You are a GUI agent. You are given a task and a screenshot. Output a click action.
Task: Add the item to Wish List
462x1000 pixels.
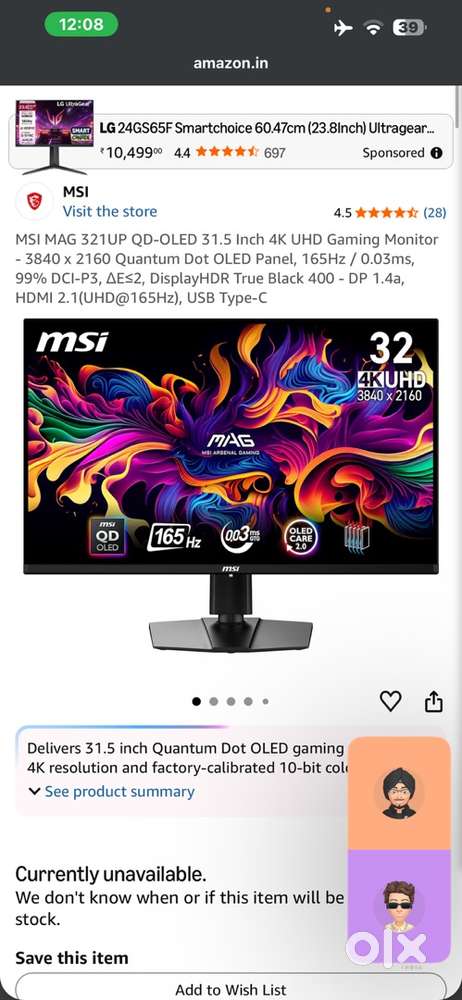coord(231,988)
